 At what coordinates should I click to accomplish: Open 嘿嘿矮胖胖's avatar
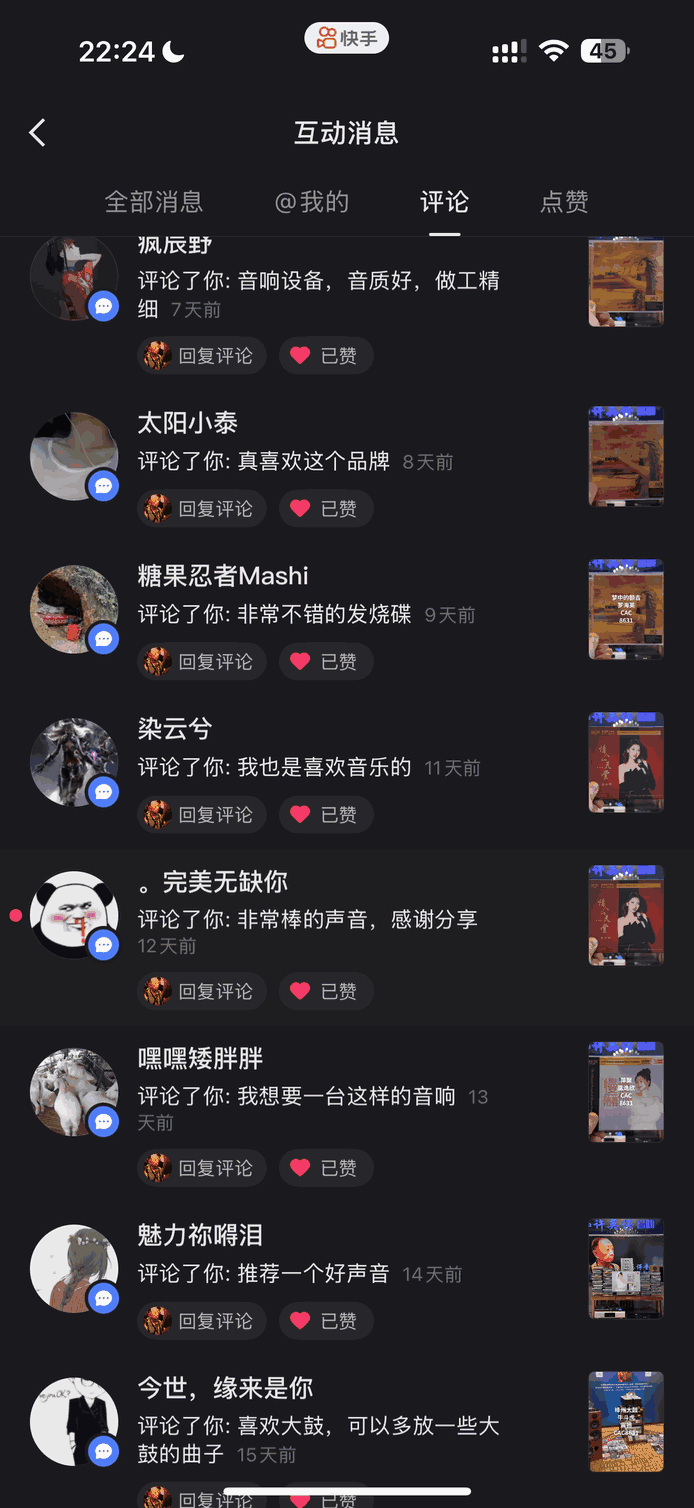tap(74, 1092)
